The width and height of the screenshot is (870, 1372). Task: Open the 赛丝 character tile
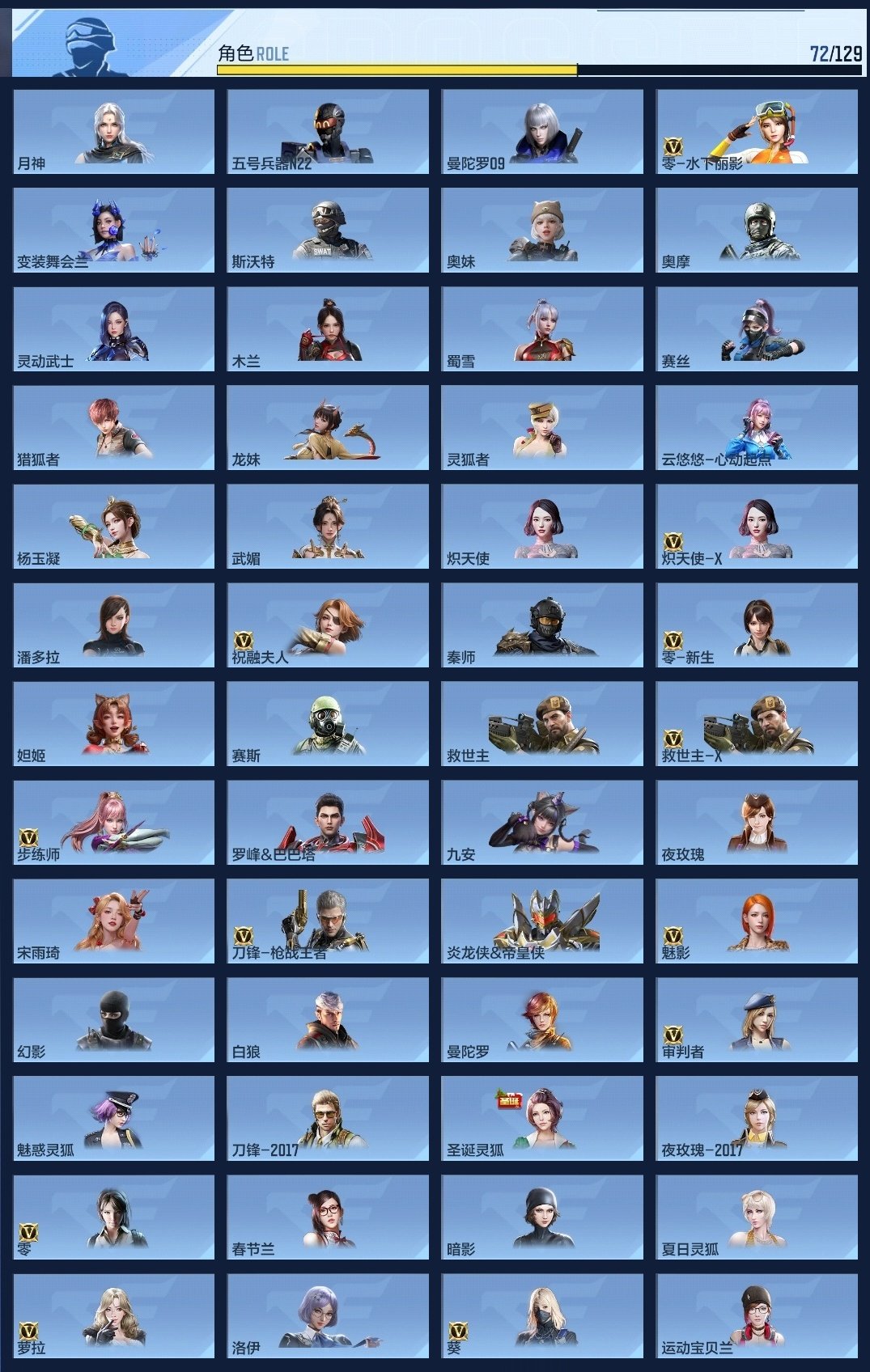[757, 329]
